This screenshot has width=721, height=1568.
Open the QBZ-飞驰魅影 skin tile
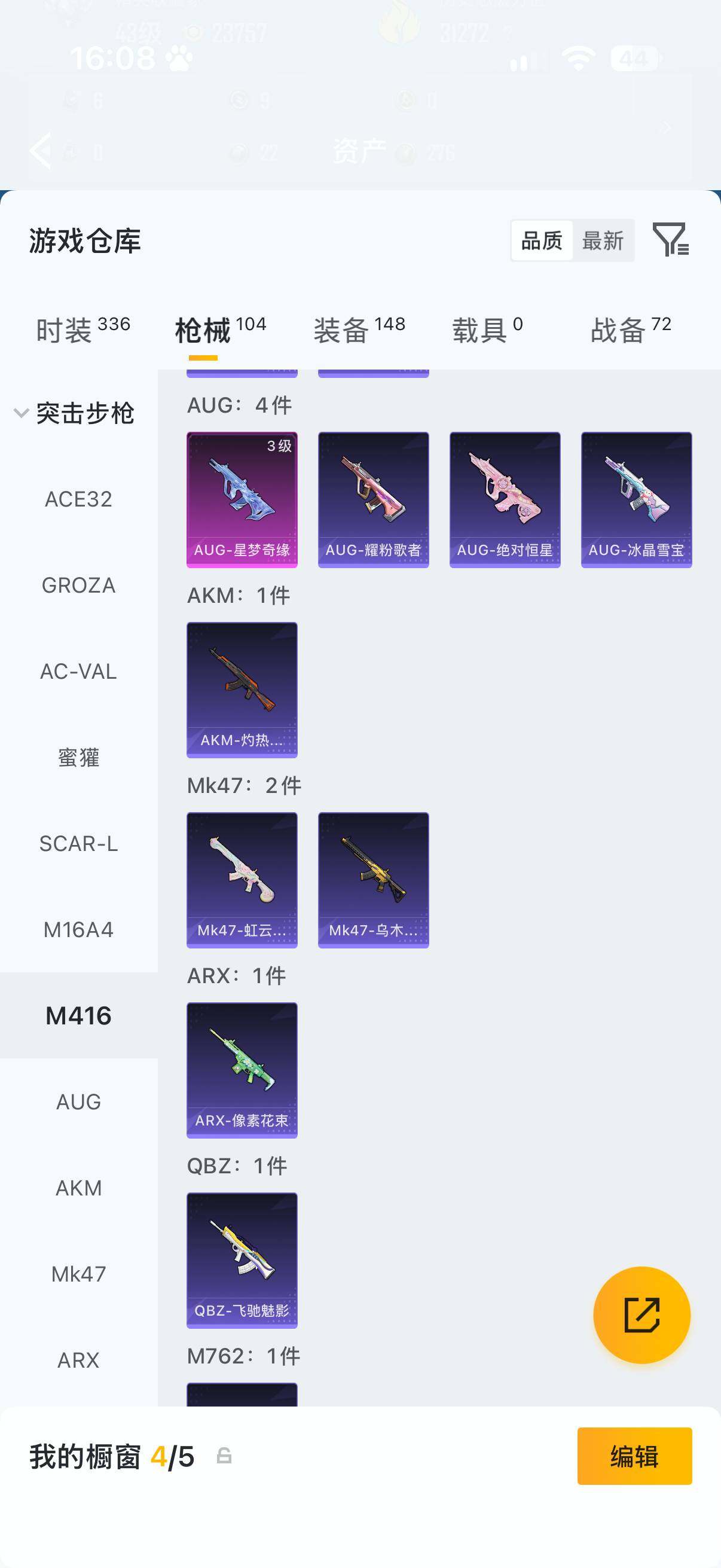pos(242,1260)
